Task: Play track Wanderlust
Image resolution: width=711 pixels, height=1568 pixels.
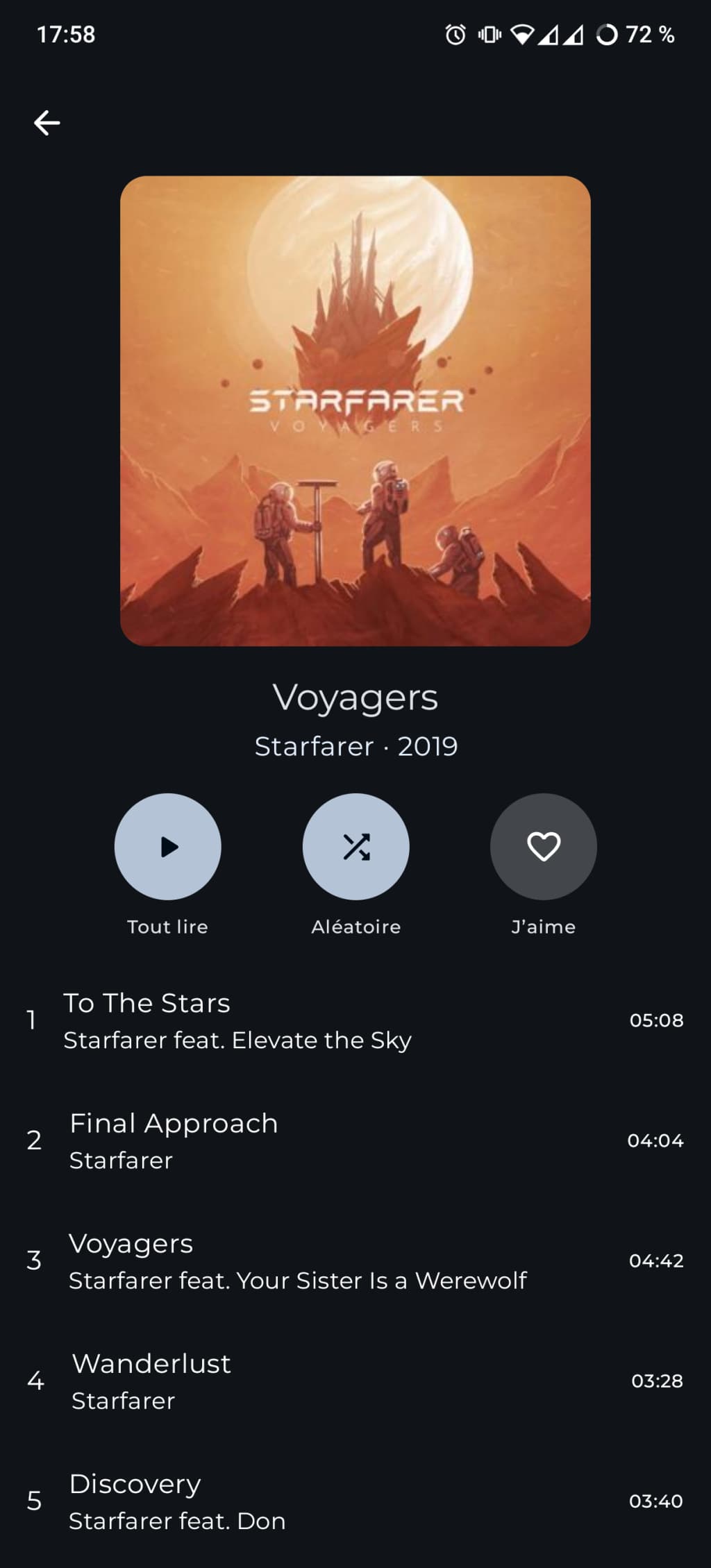Action: point(355,1381)
